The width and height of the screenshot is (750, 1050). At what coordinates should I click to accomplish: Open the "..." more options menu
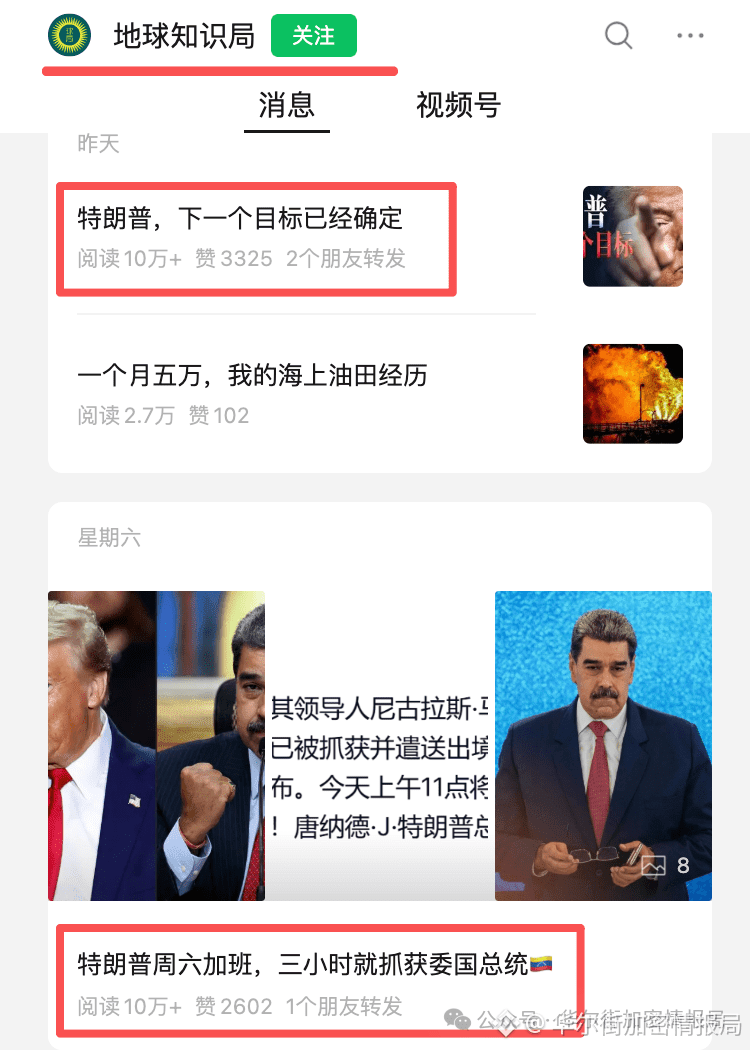coord(689,36)
